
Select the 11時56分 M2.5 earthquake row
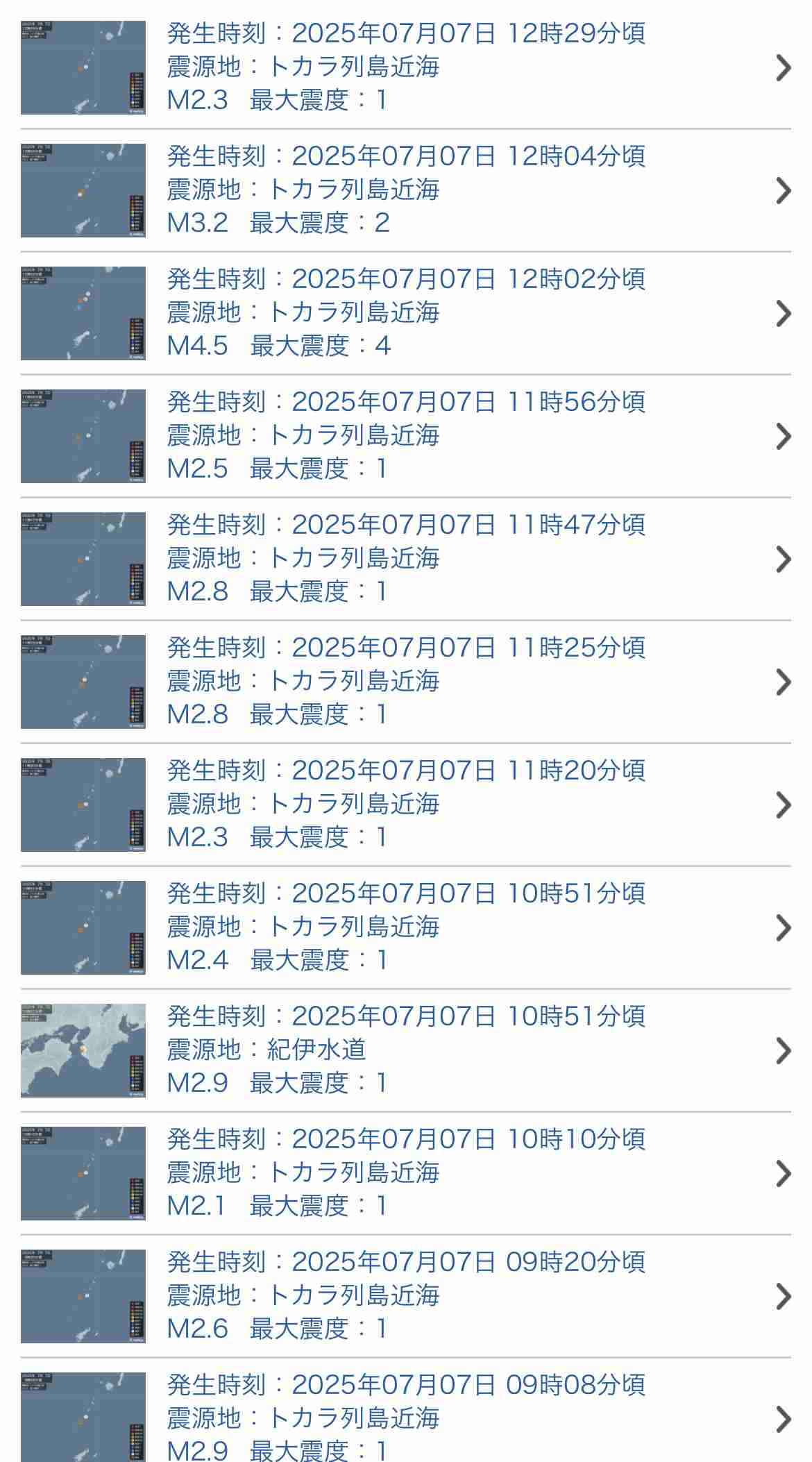coord(406,436)
